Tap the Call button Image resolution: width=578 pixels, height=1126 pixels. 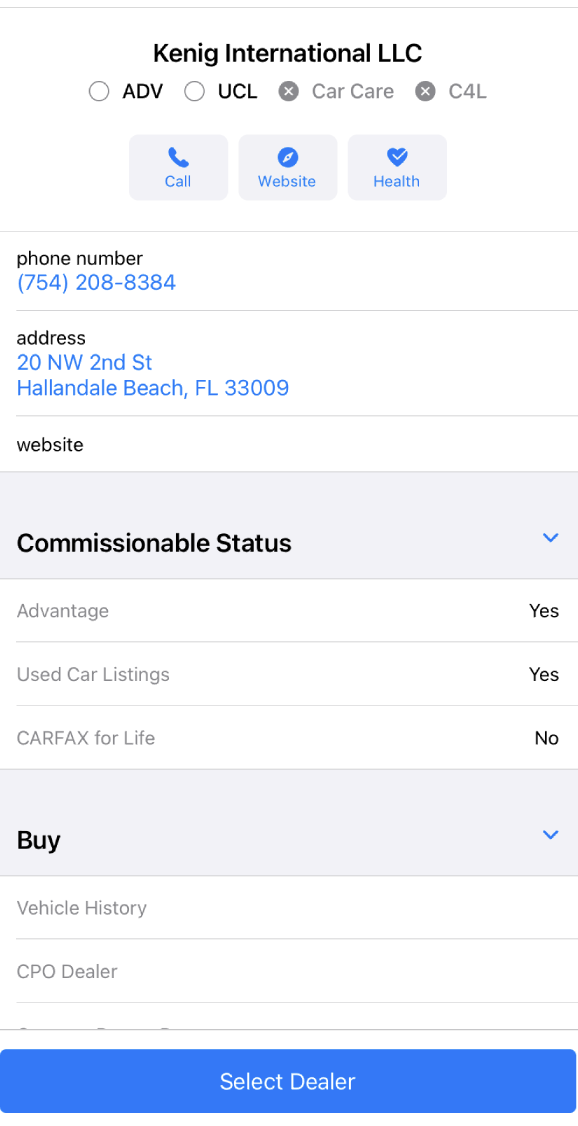pos(178,167)
